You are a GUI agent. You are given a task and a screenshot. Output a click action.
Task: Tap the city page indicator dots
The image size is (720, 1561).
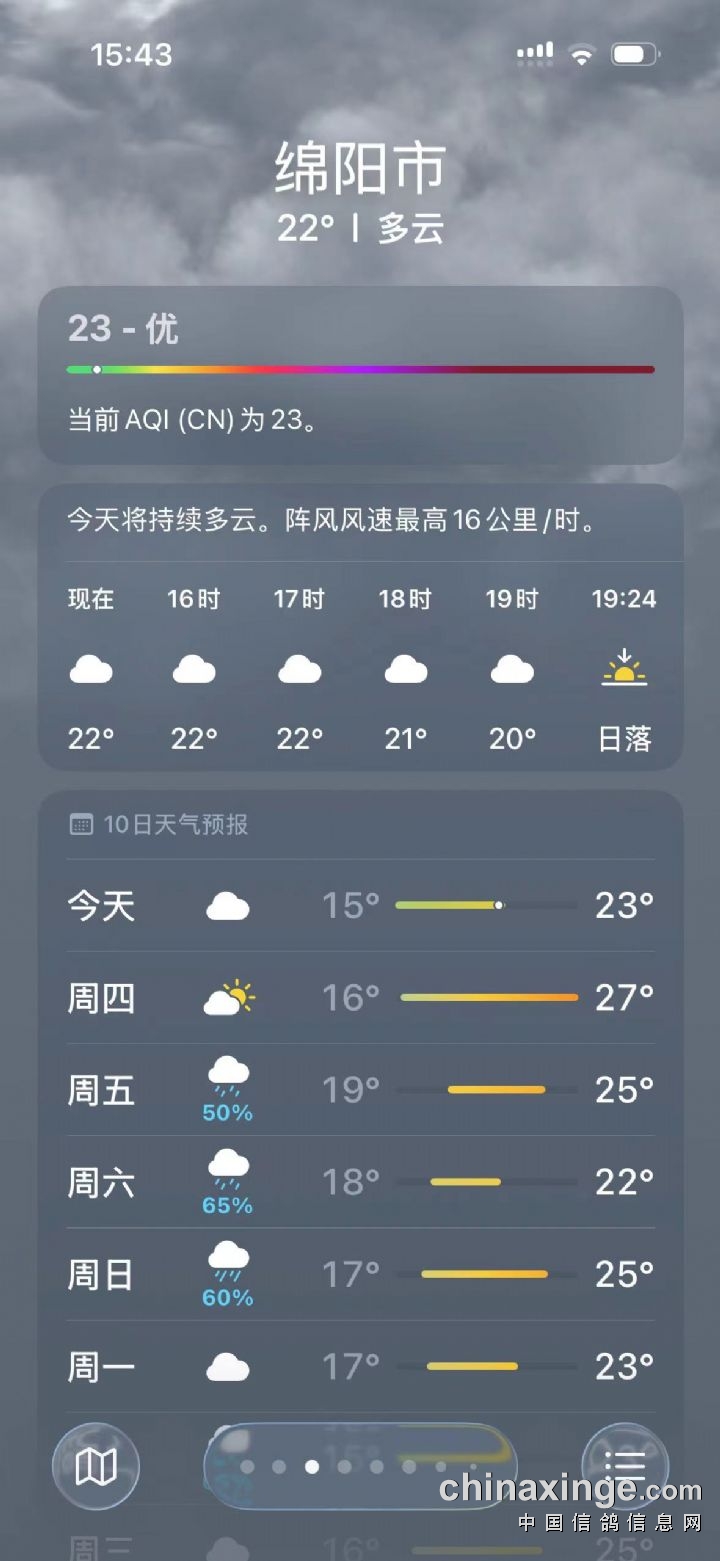click(358, 1467)
